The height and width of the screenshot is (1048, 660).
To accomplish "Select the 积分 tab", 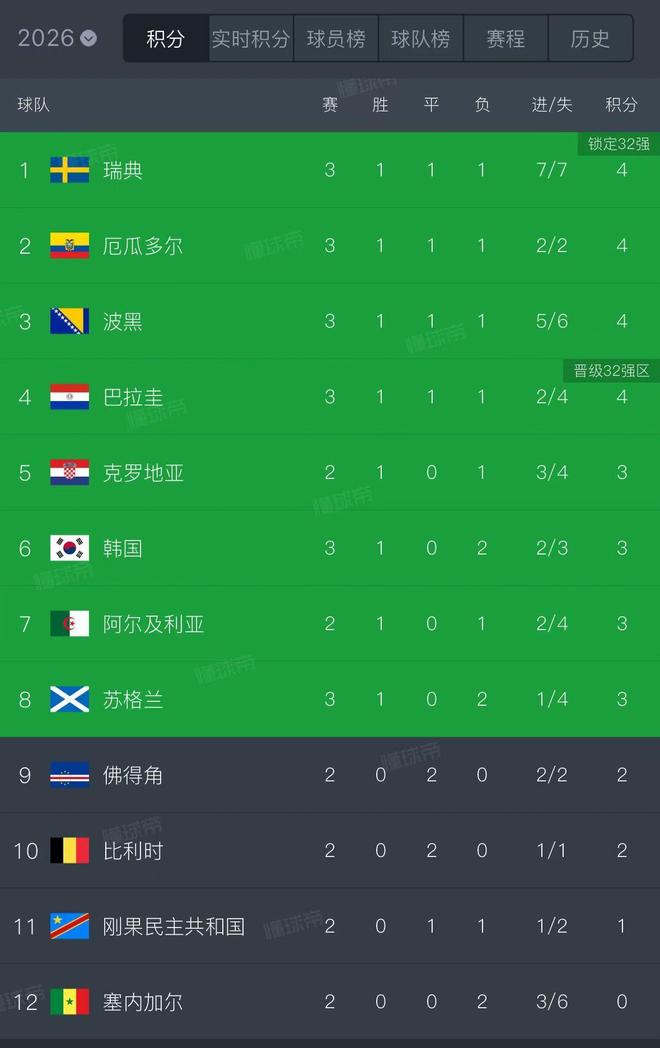I will click(166, 39).
